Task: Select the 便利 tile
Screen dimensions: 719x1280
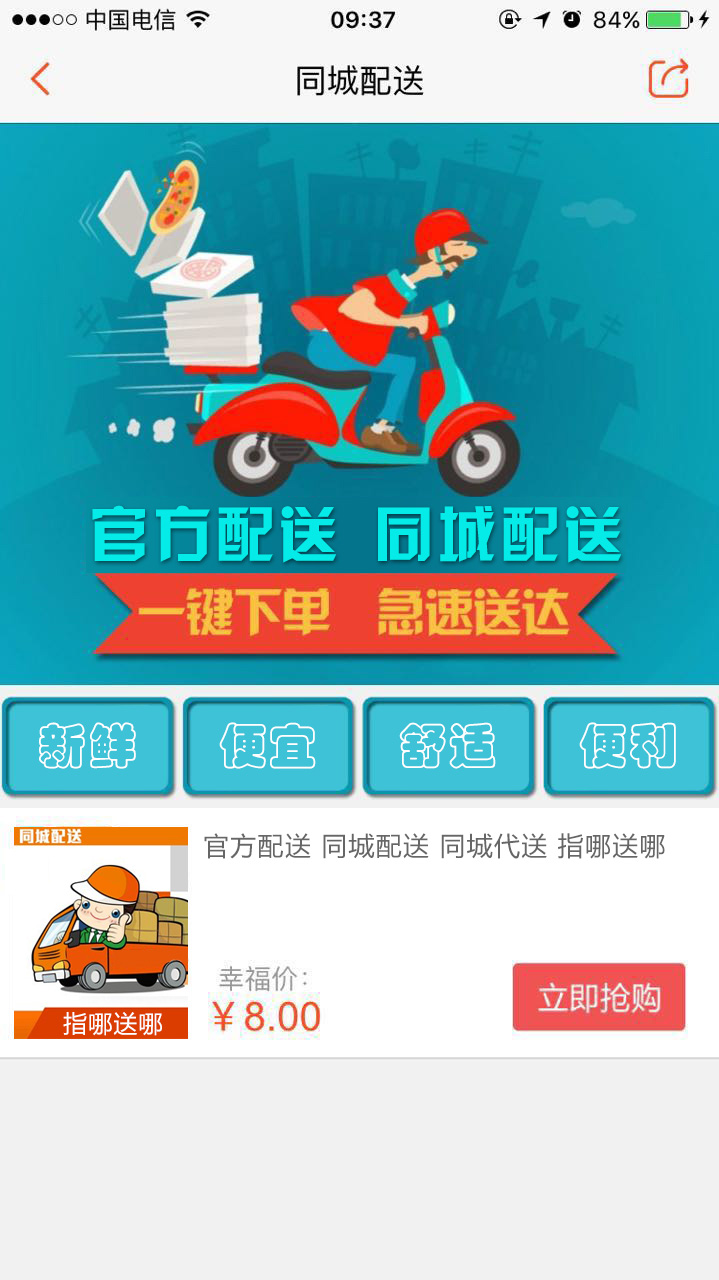Action: point(629,746)
